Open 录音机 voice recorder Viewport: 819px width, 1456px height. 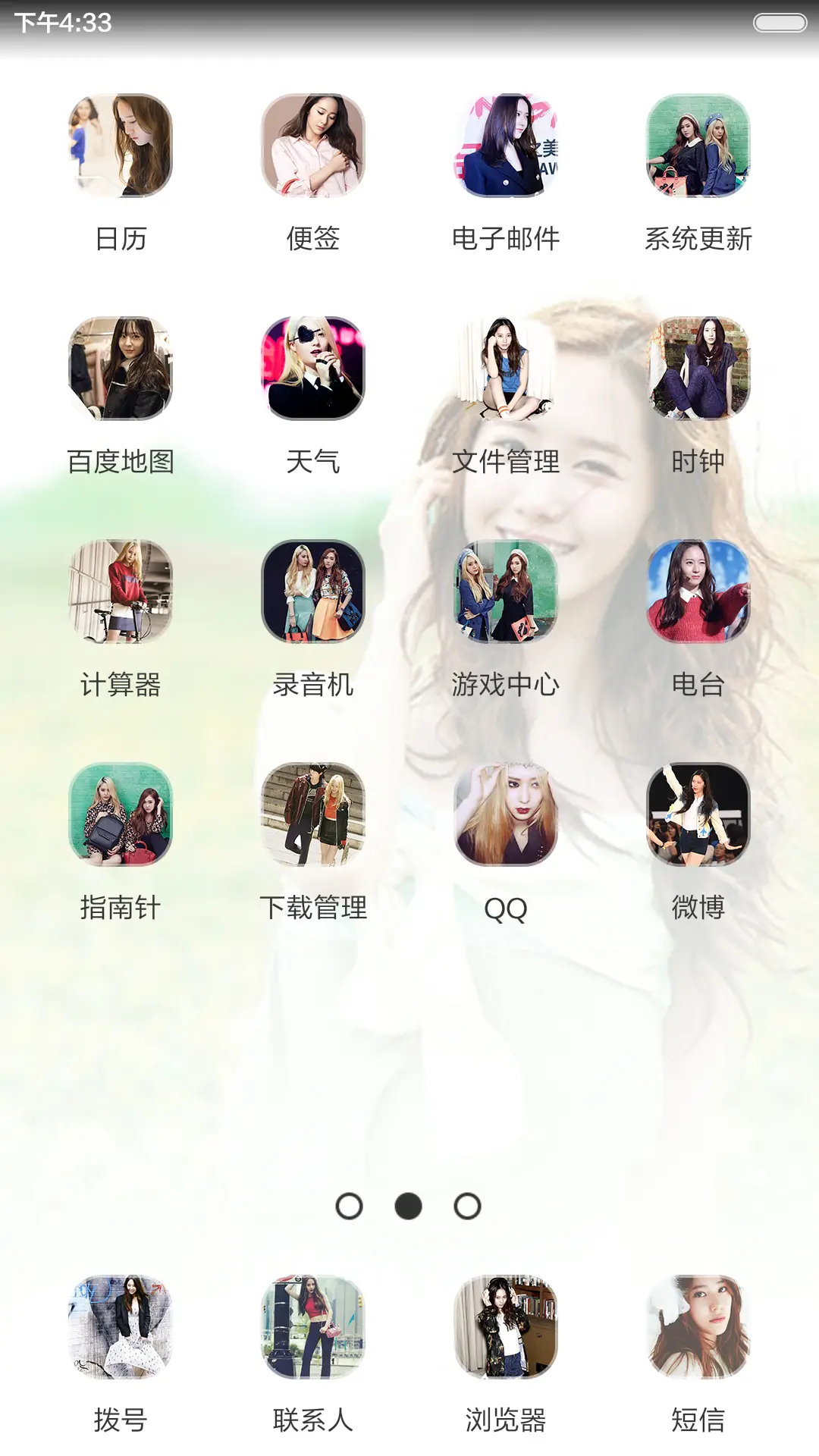click(313, 591)
